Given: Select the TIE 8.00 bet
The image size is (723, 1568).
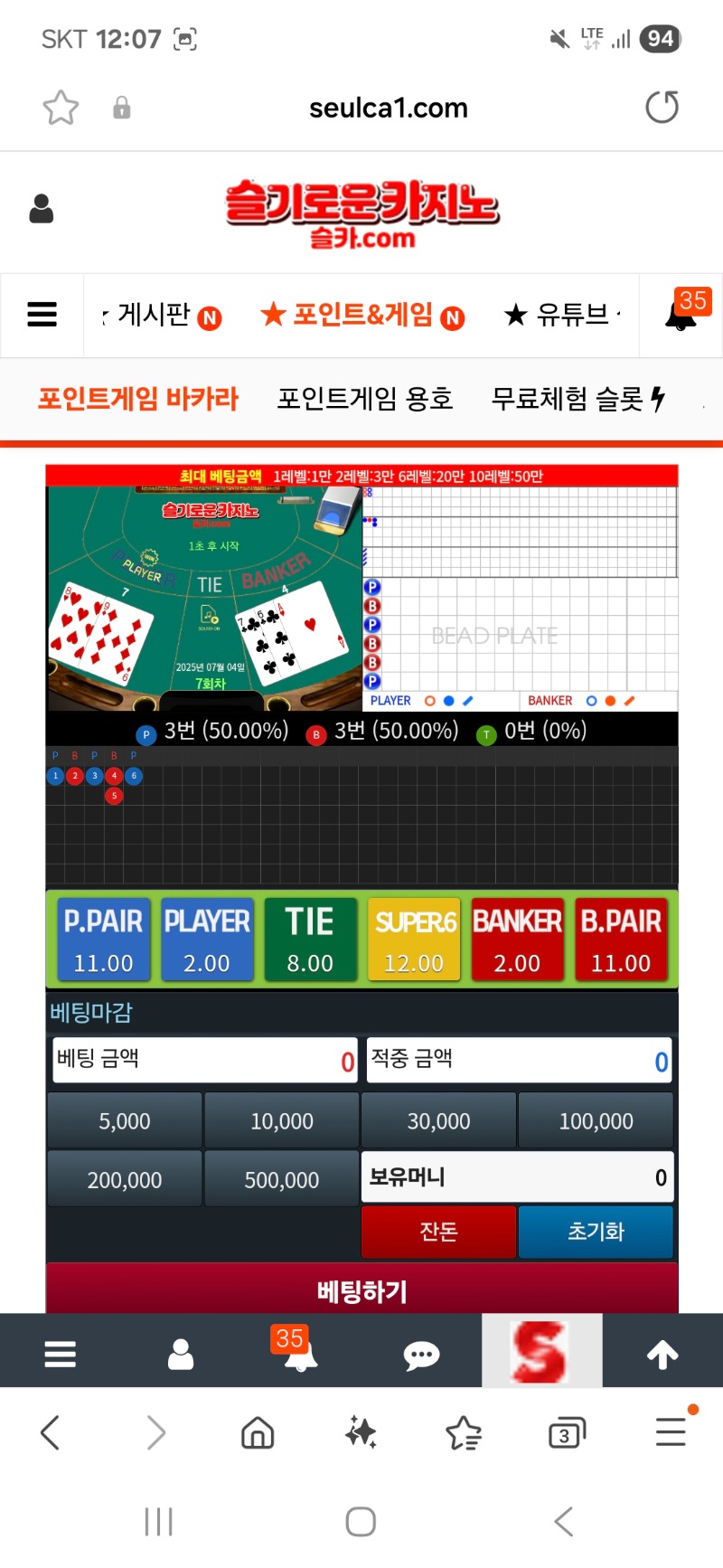Looking at the screenshot, I should pyautogui.click(x=310, y=939).
